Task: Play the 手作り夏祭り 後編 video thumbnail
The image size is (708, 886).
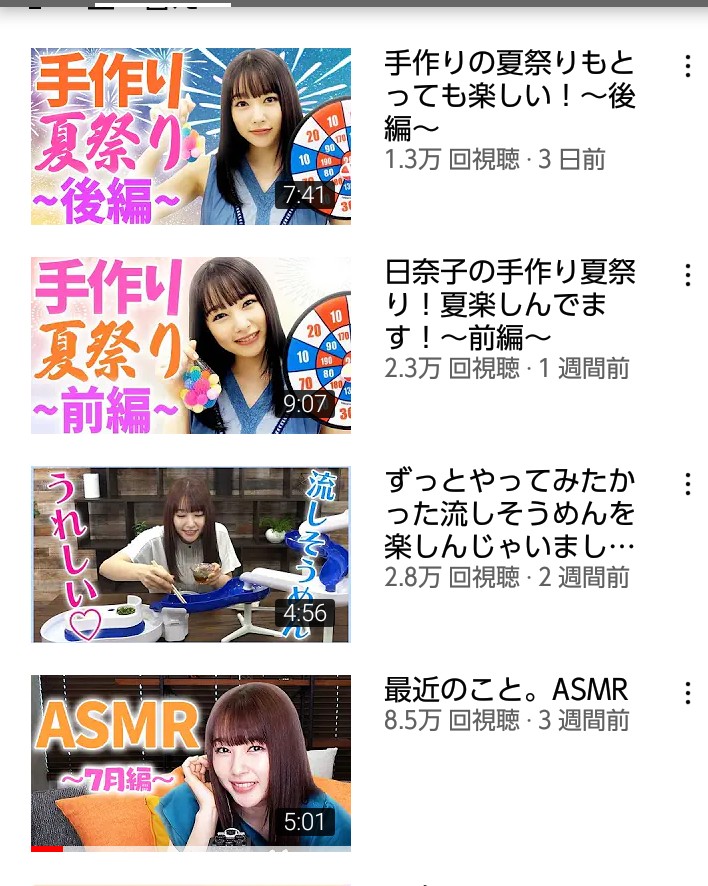Action: click(191, 136)
